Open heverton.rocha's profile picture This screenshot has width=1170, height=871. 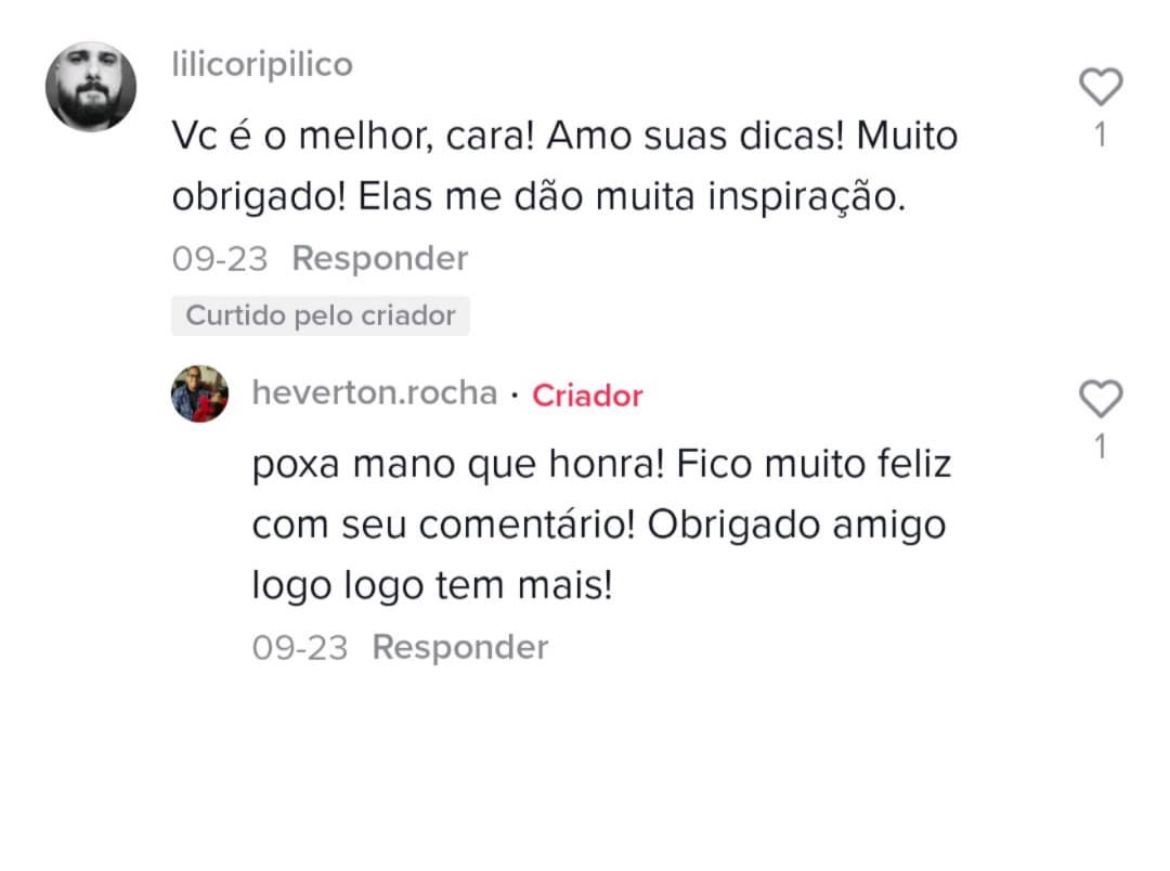(200, 393)
